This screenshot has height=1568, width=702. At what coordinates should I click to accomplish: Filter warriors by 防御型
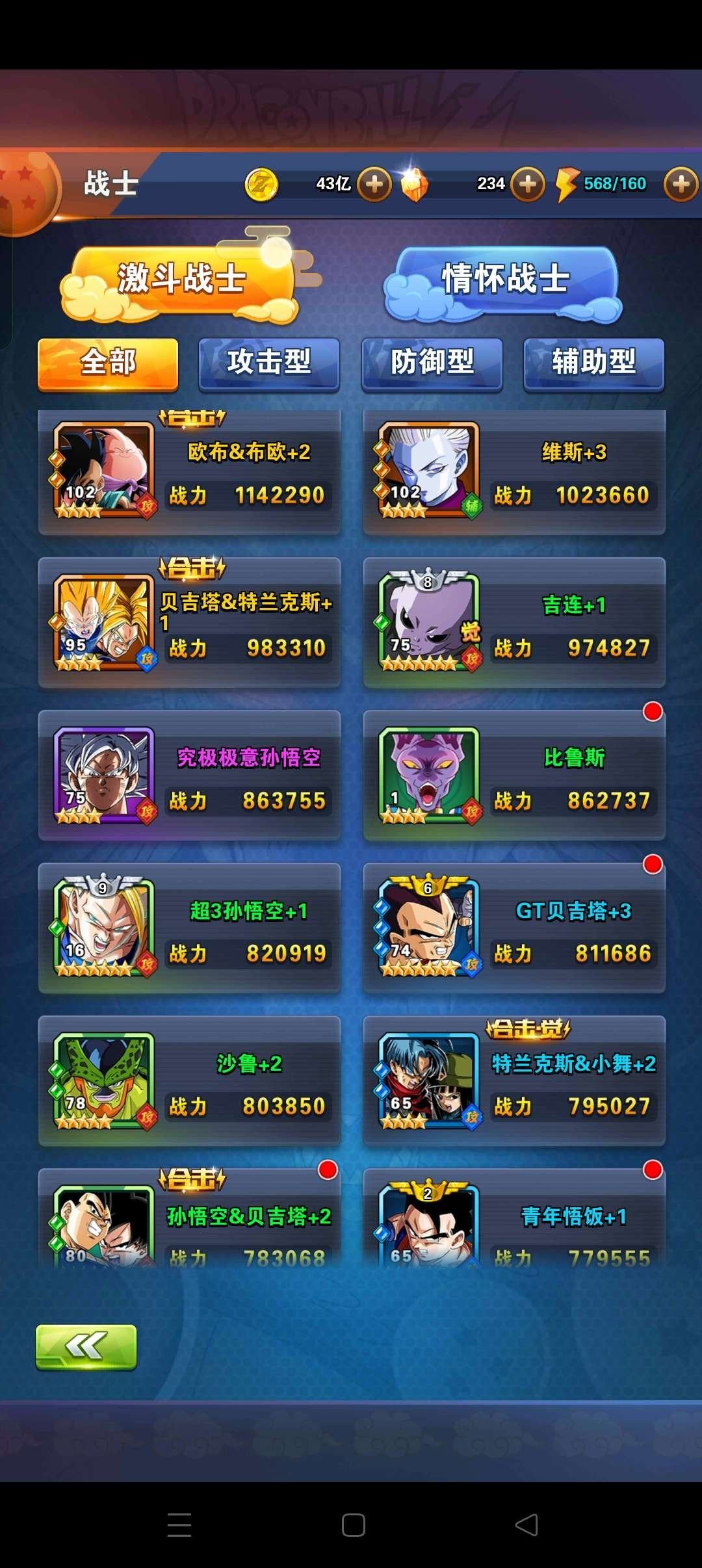click(432, 363)
